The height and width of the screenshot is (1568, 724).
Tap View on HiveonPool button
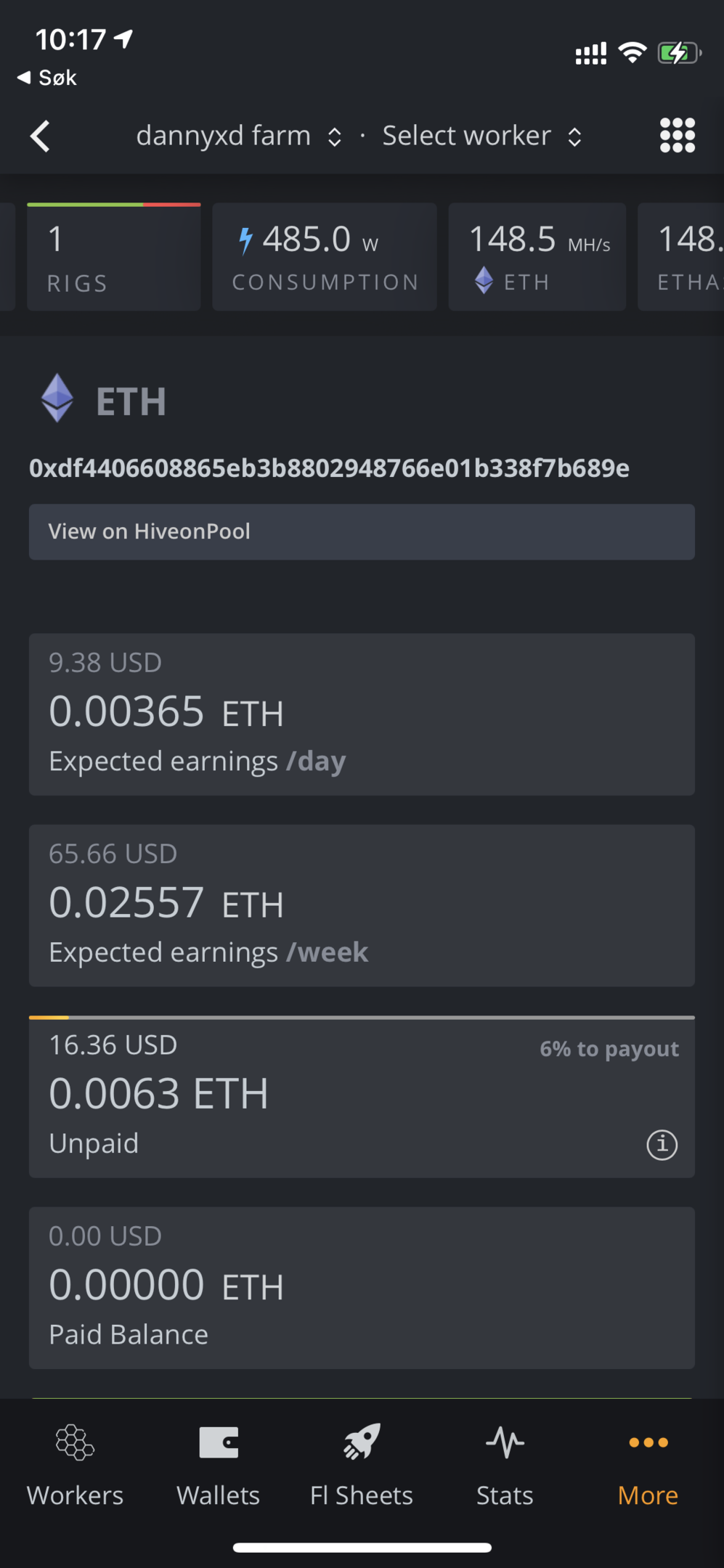pos(362,531)
